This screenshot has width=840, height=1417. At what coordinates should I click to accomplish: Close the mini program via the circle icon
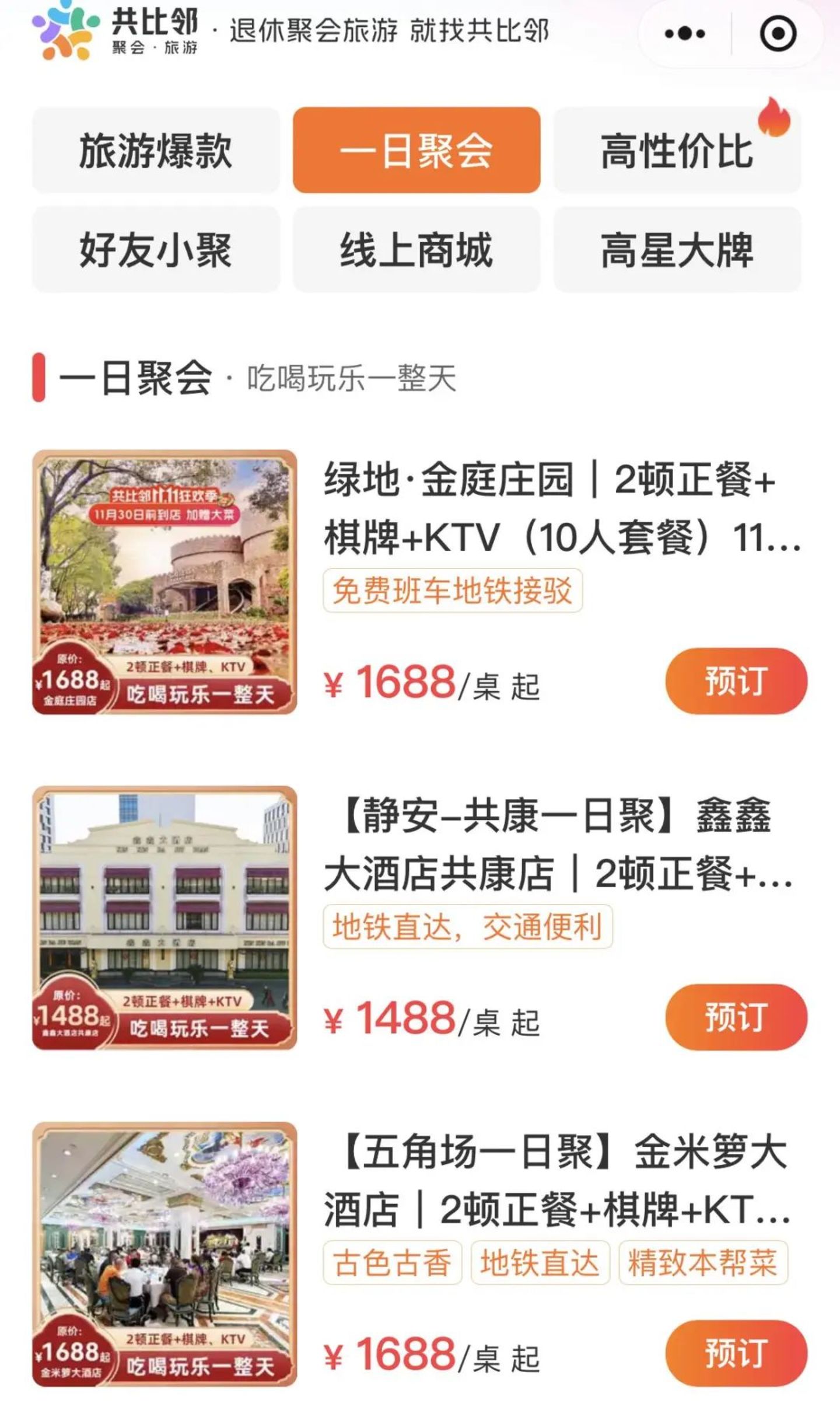(x=778, y=33)
